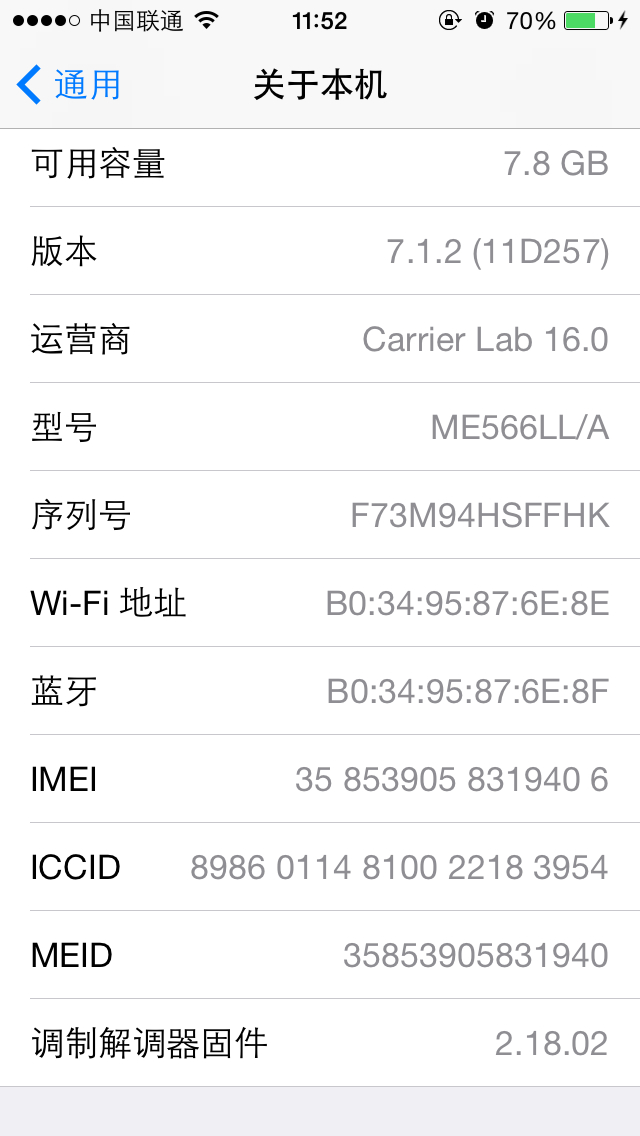
Task: Go back to 通用 settings
Action: tap(68, 85)
